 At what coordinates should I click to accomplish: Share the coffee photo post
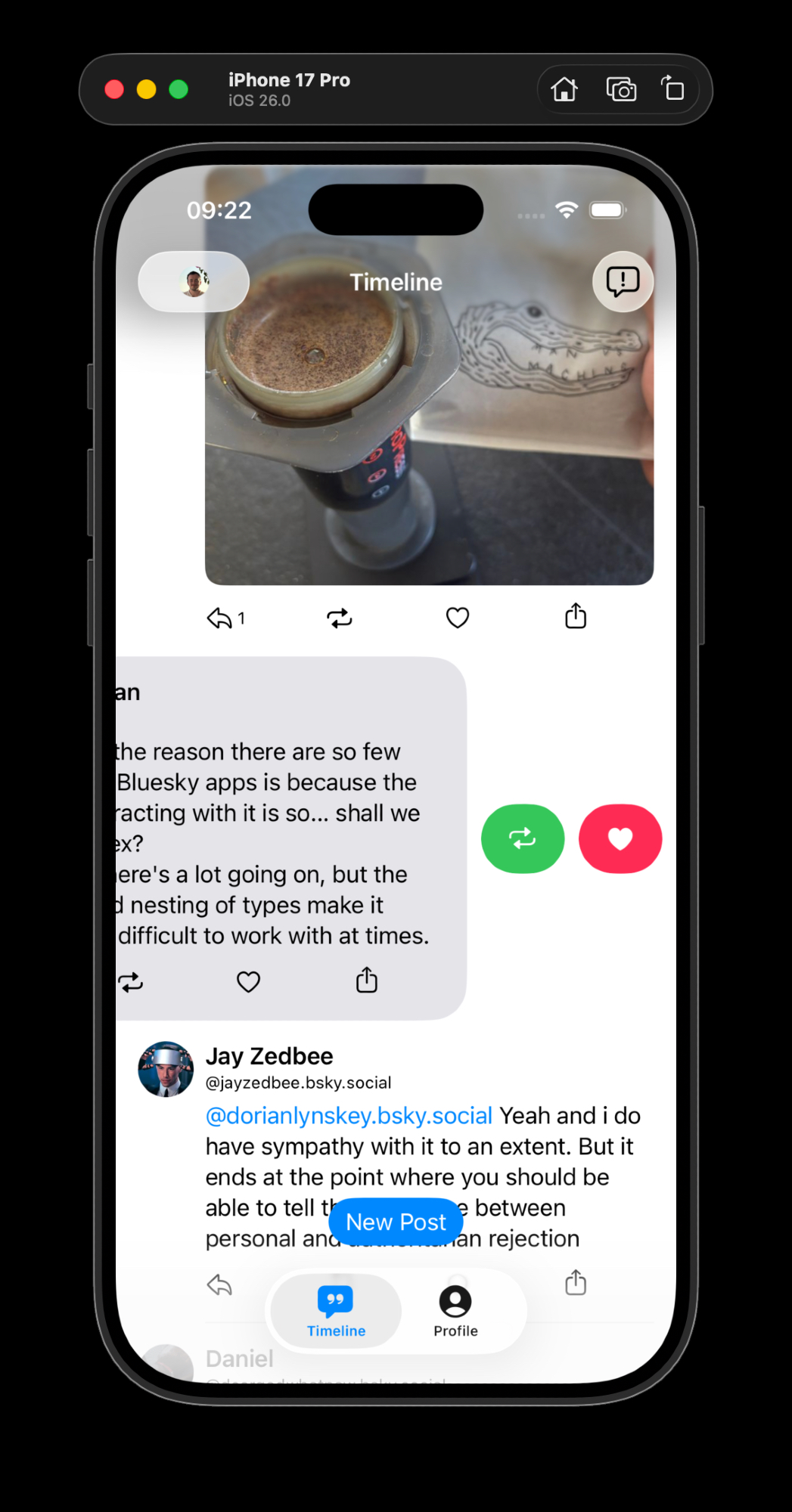(576, 617)
